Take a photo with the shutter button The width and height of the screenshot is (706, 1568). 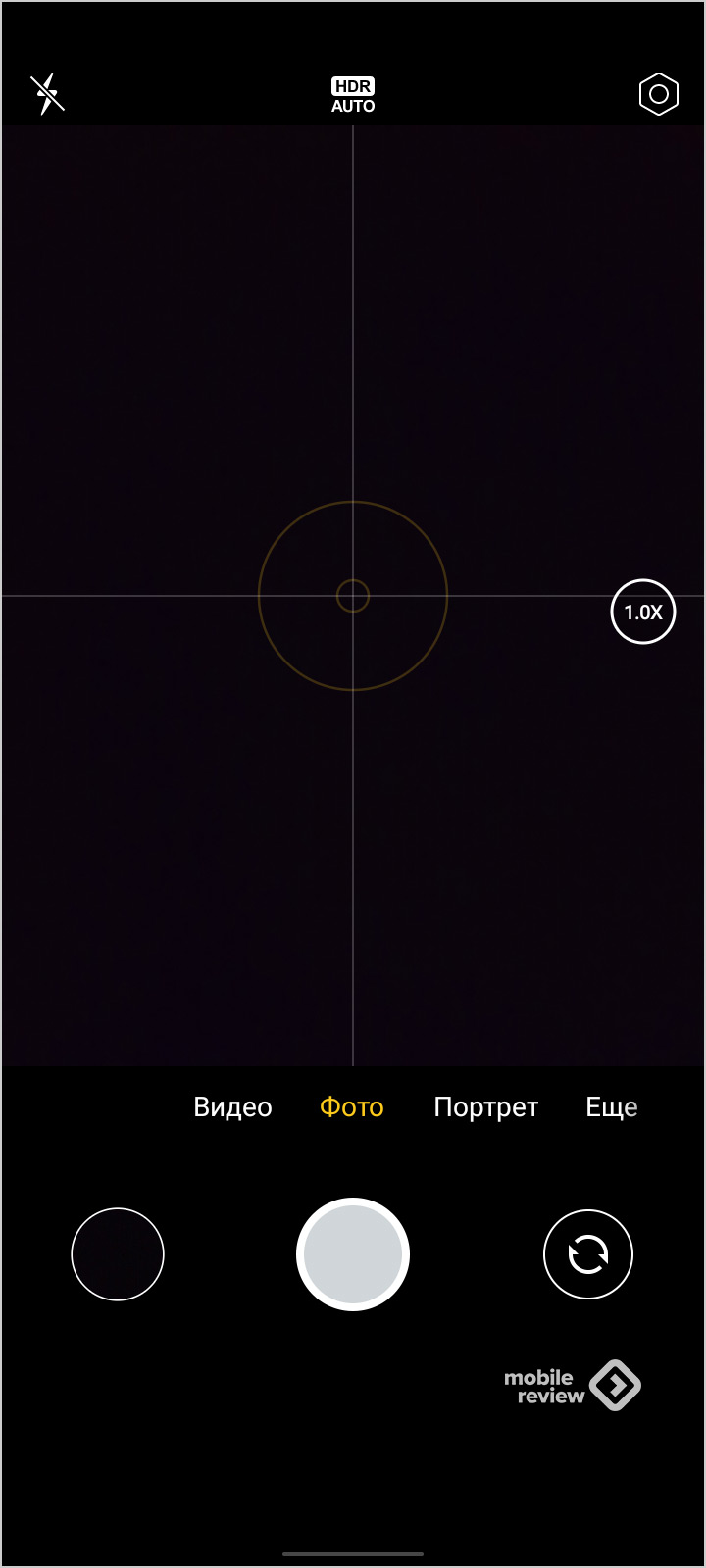click(x=353, y=1254)
